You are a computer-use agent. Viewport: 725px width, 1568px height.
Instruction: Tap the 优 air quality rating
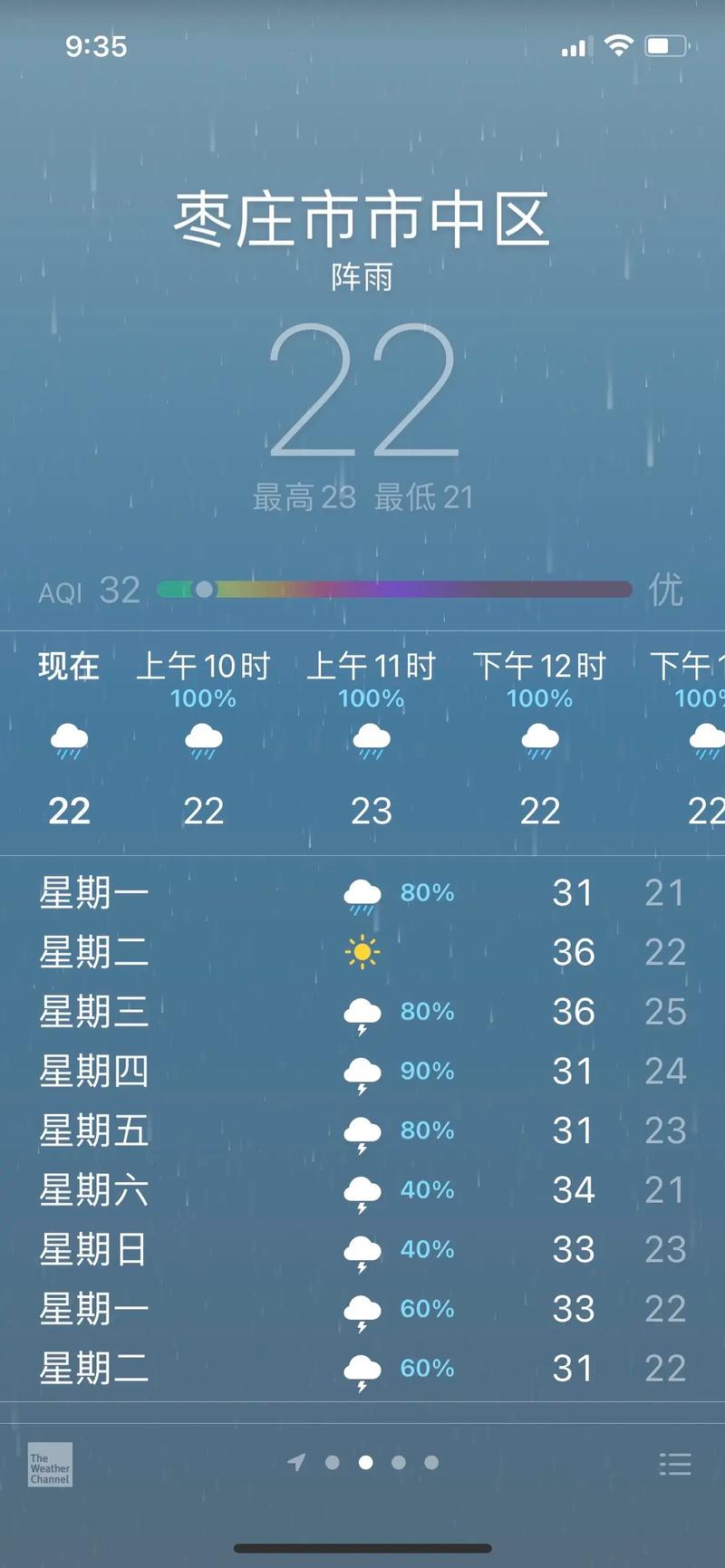point(666,590)
